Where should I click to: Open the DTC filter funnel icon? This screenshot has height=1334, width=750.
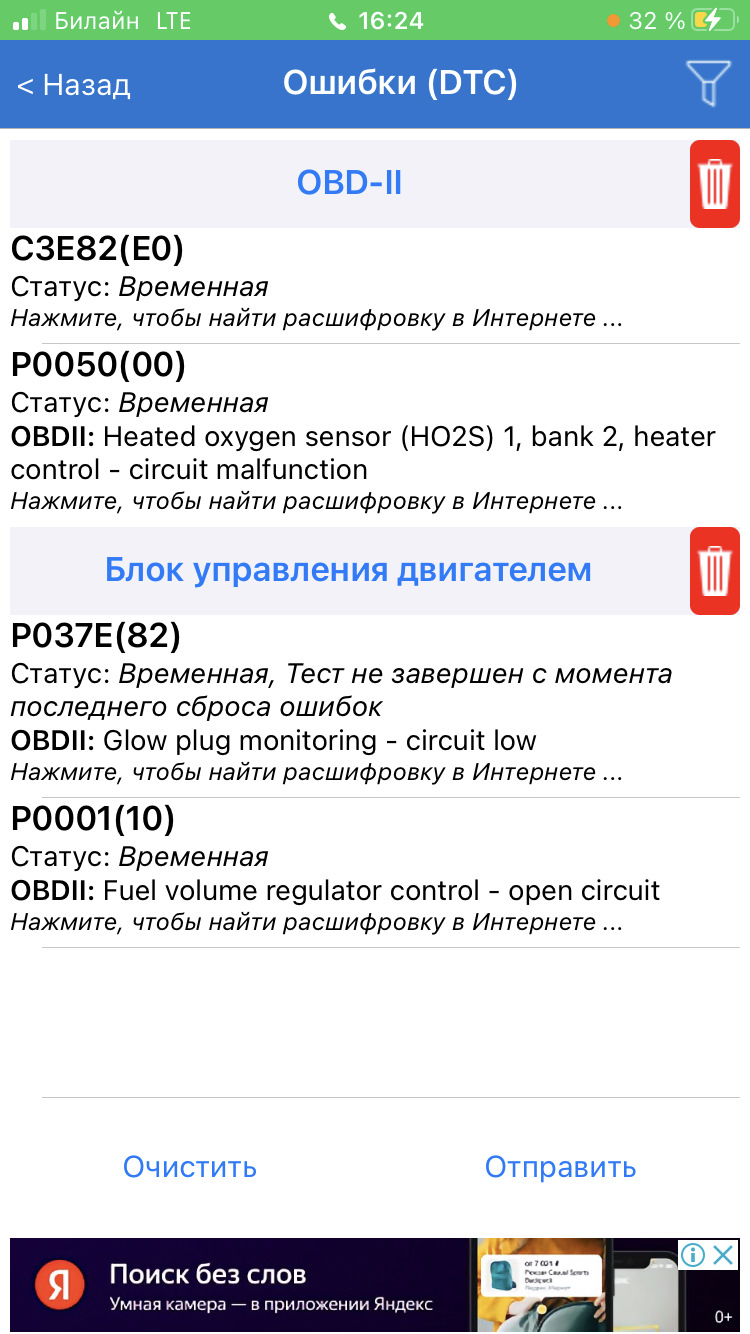click(708, 84)
